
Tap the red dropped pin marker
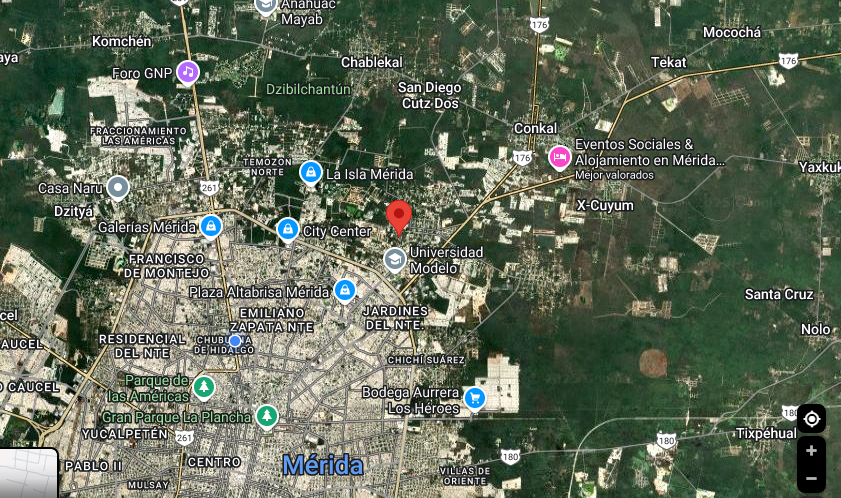click(399, 216)
